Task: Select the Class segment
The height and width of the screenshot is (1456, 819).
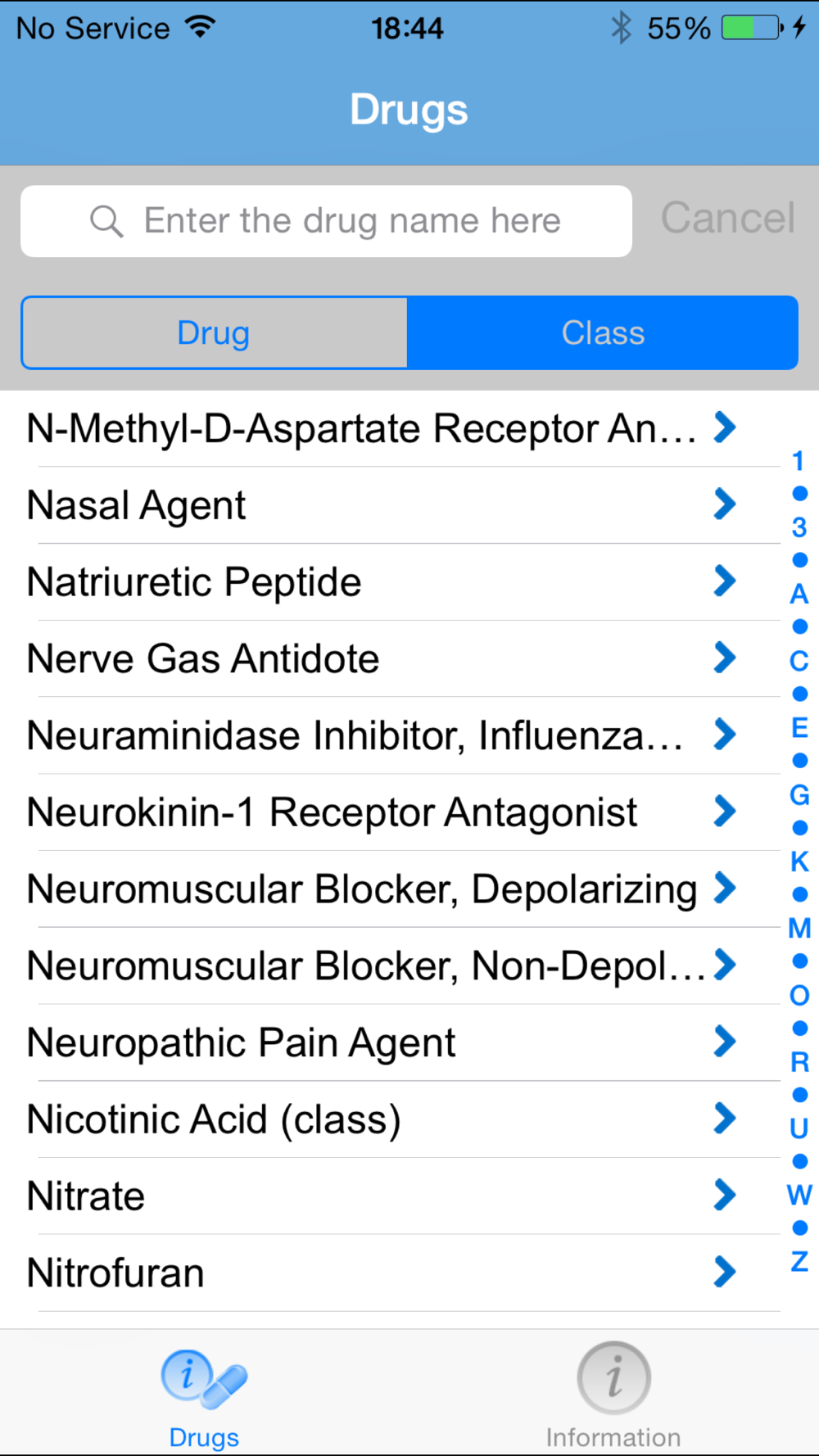Action: click(603, 332)
